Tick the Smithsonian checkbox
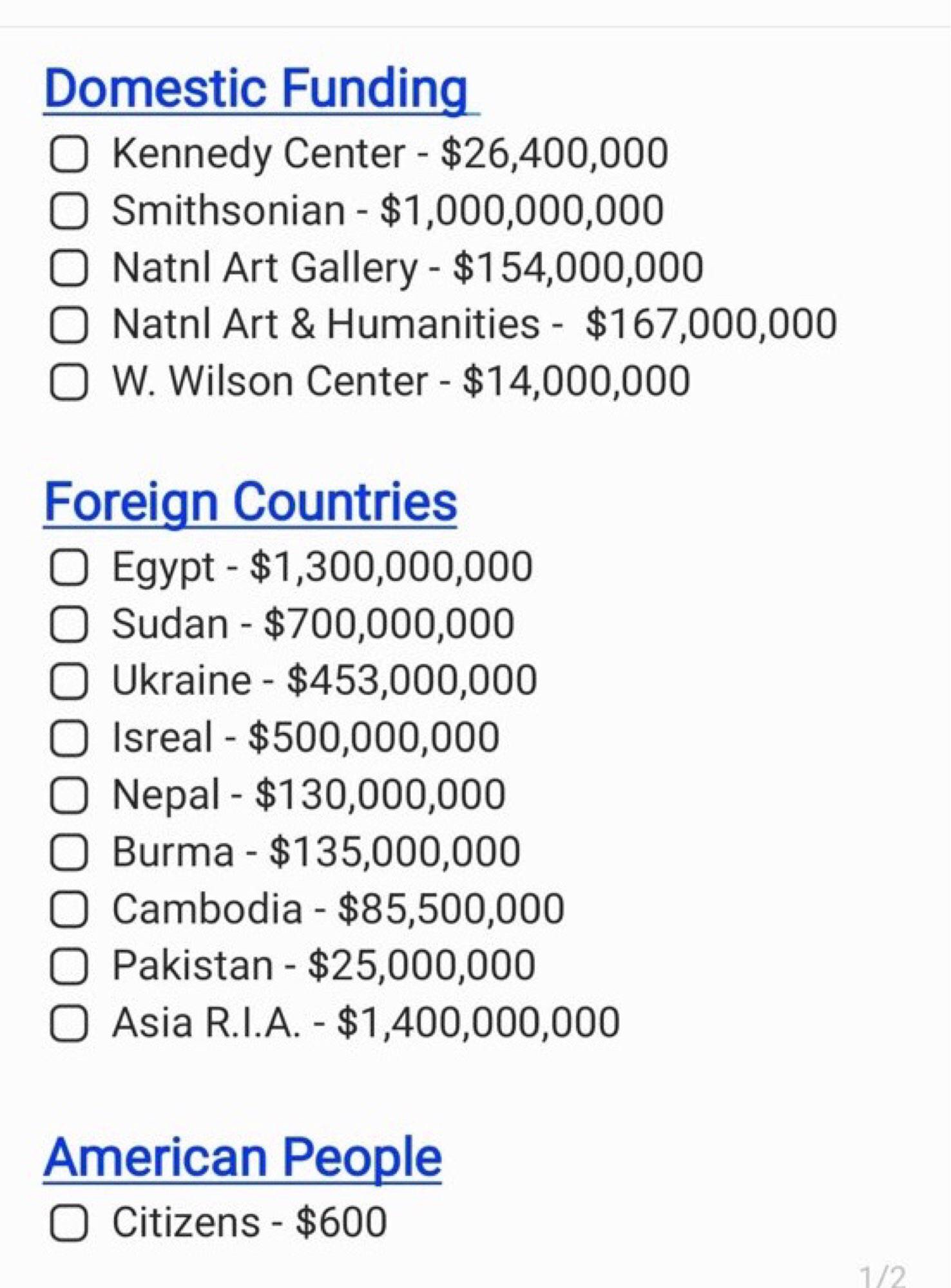The height and width of the screenshot is (1288, 951). (69, 211)
